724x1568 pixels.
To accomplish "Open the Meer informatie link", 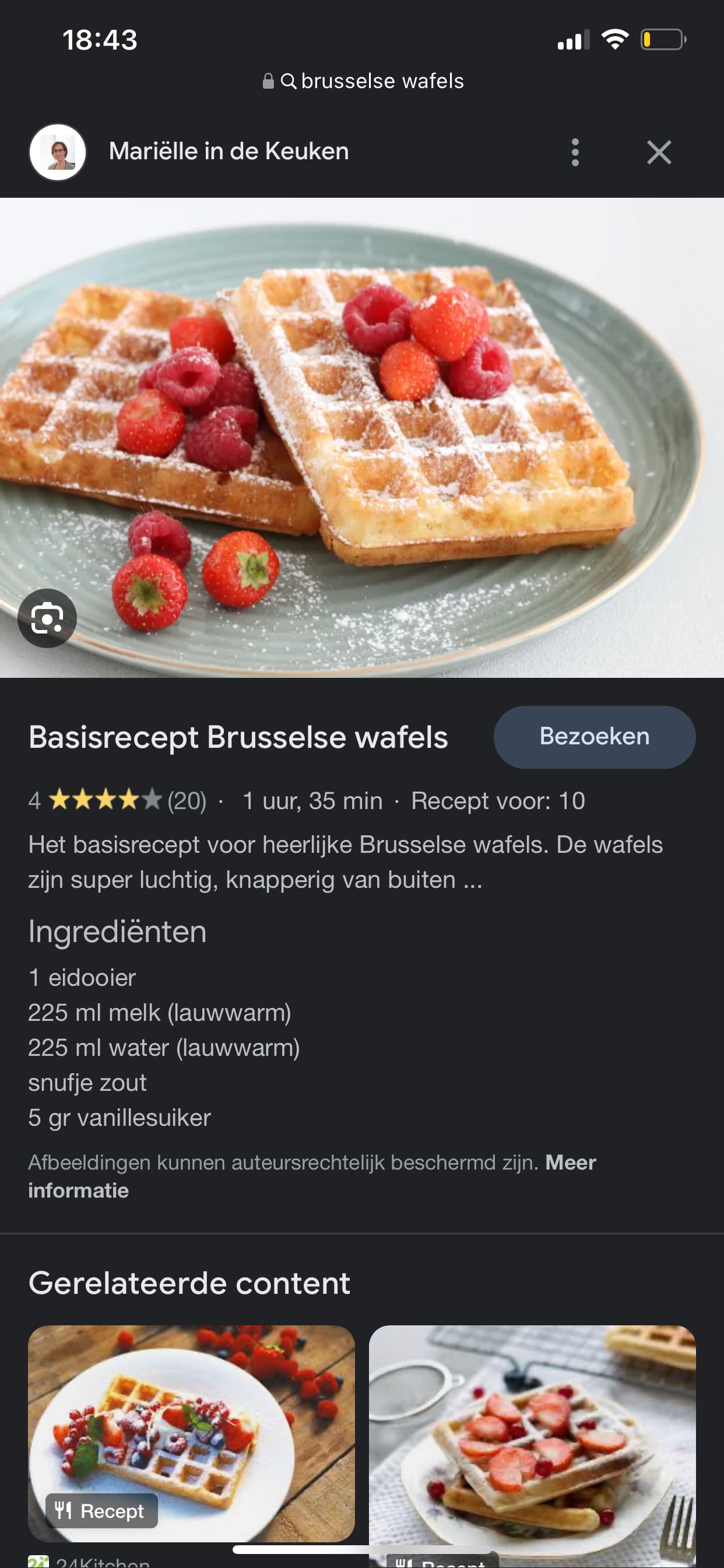I will 312,1176.
